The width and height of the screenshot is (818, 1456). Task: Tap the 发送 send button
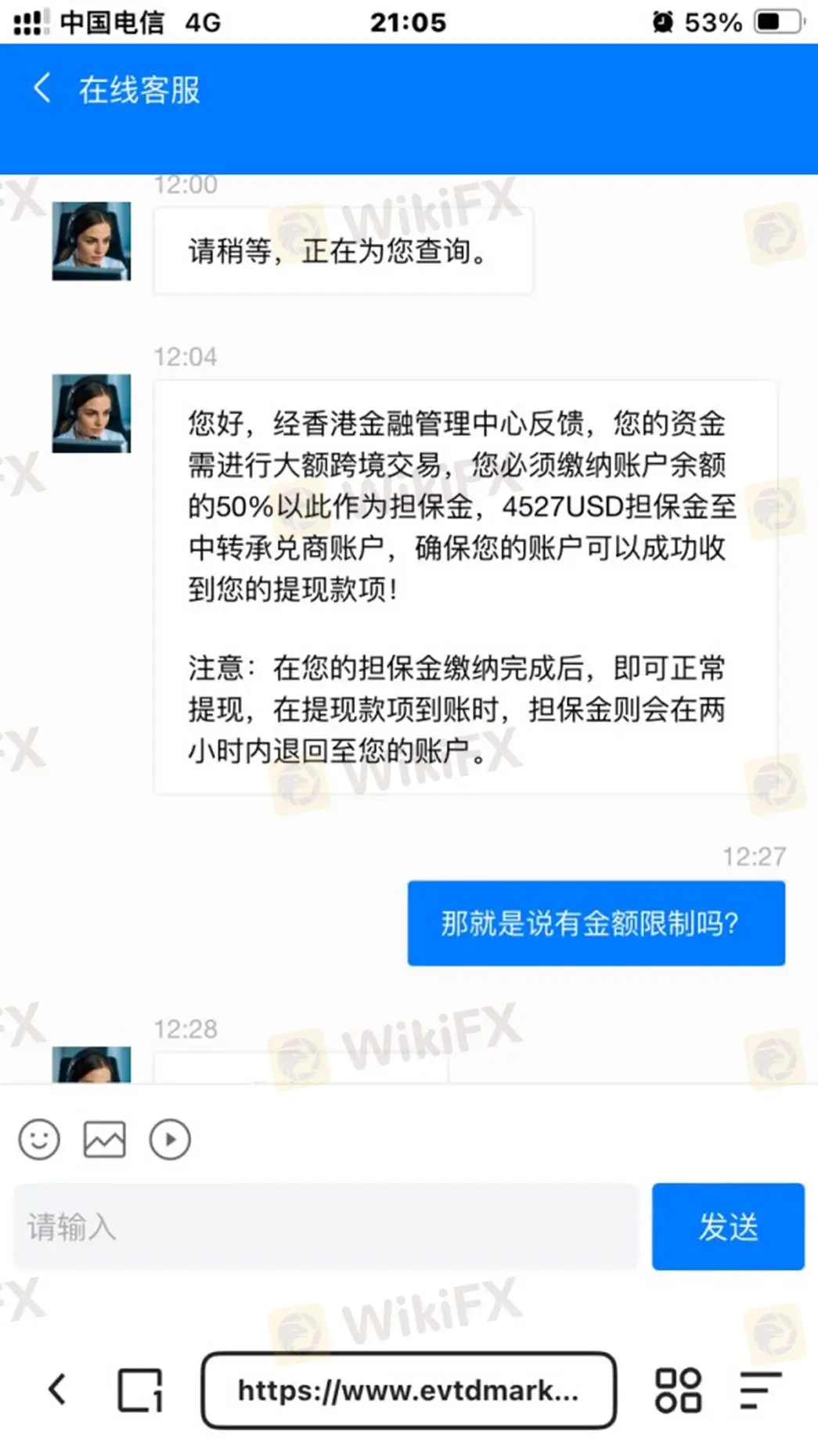[727, 1226]
